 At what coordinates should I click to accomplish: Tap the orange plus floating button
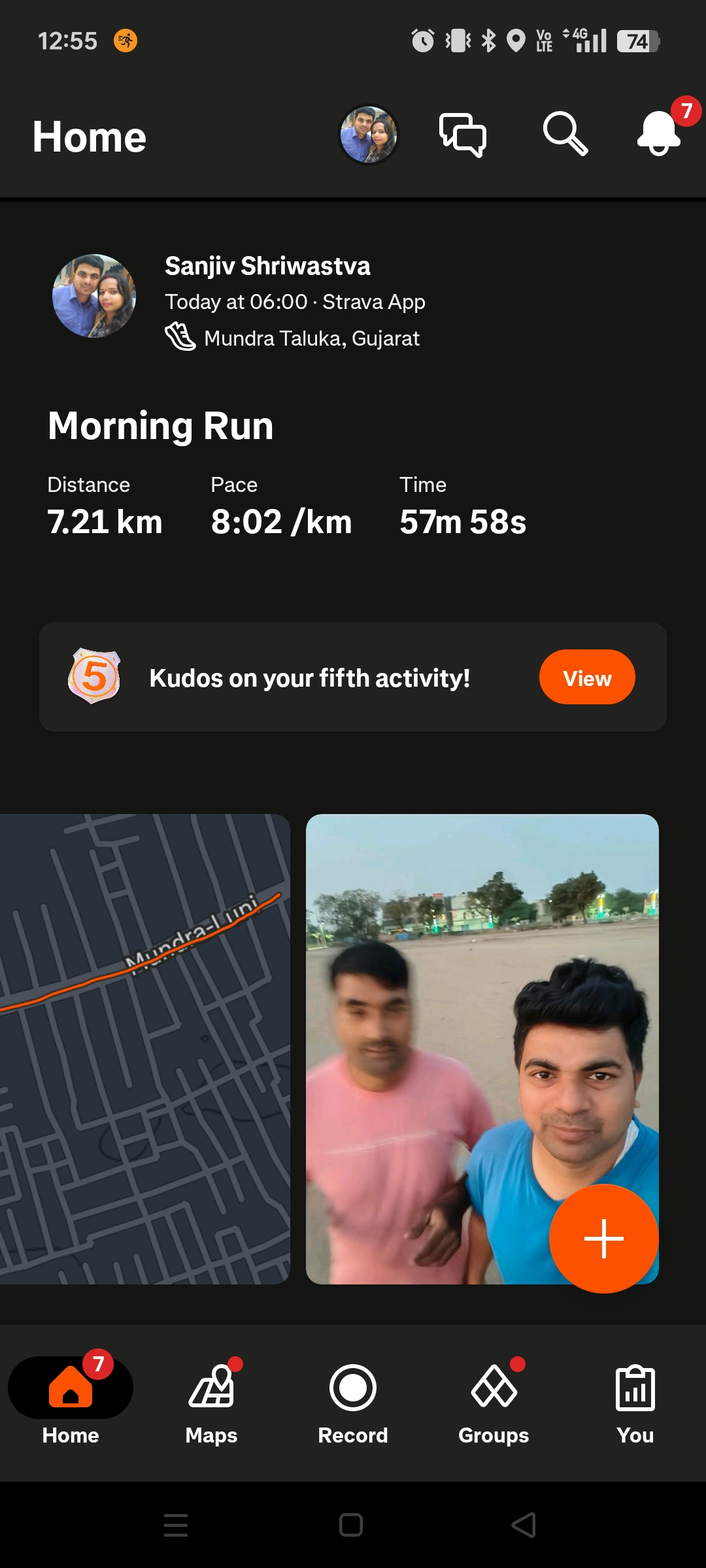pyautogui.click(x=603, y=1238)
